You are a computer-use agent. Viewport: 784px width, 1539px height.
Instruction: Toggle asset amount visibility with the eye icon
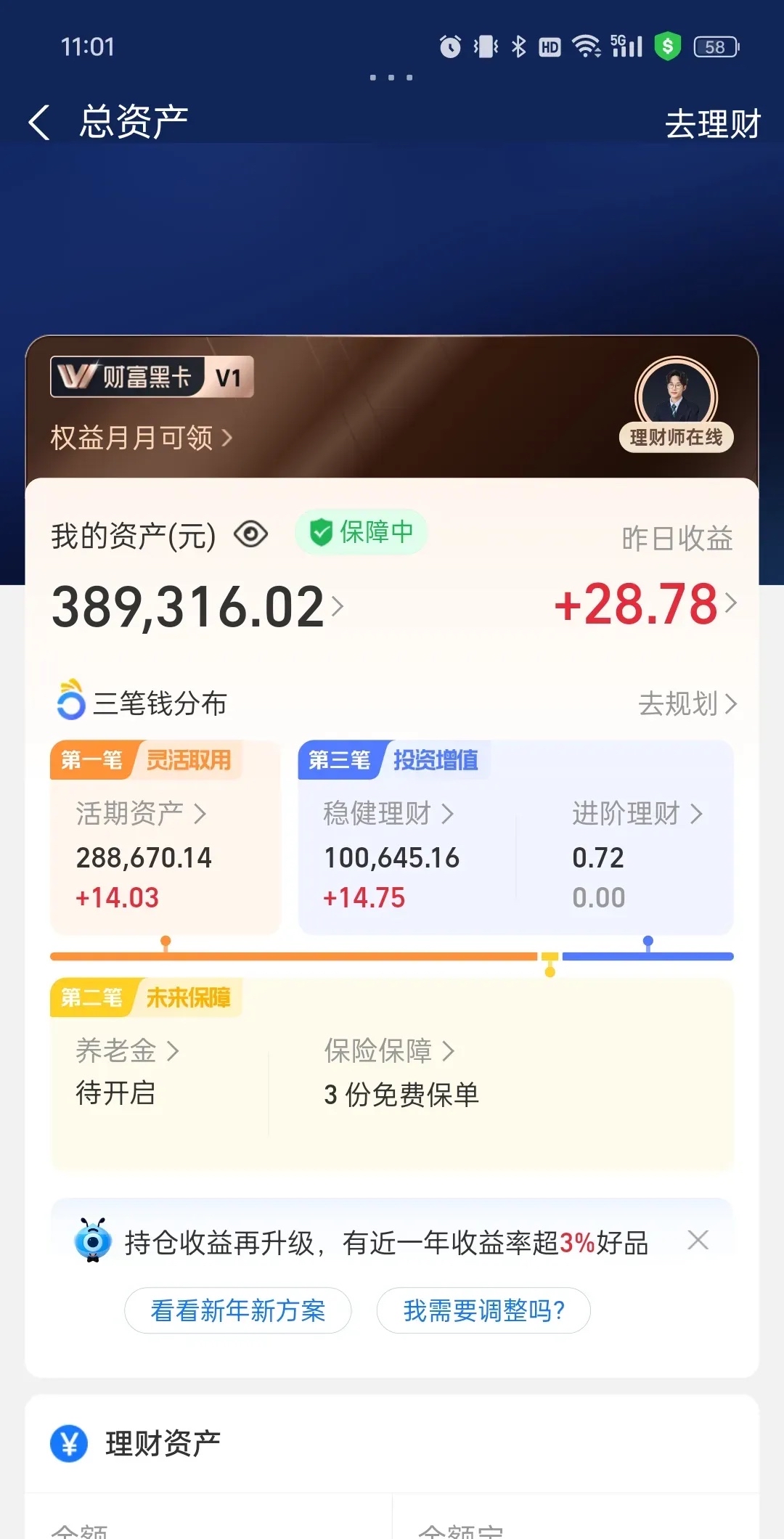pos(252,534)
